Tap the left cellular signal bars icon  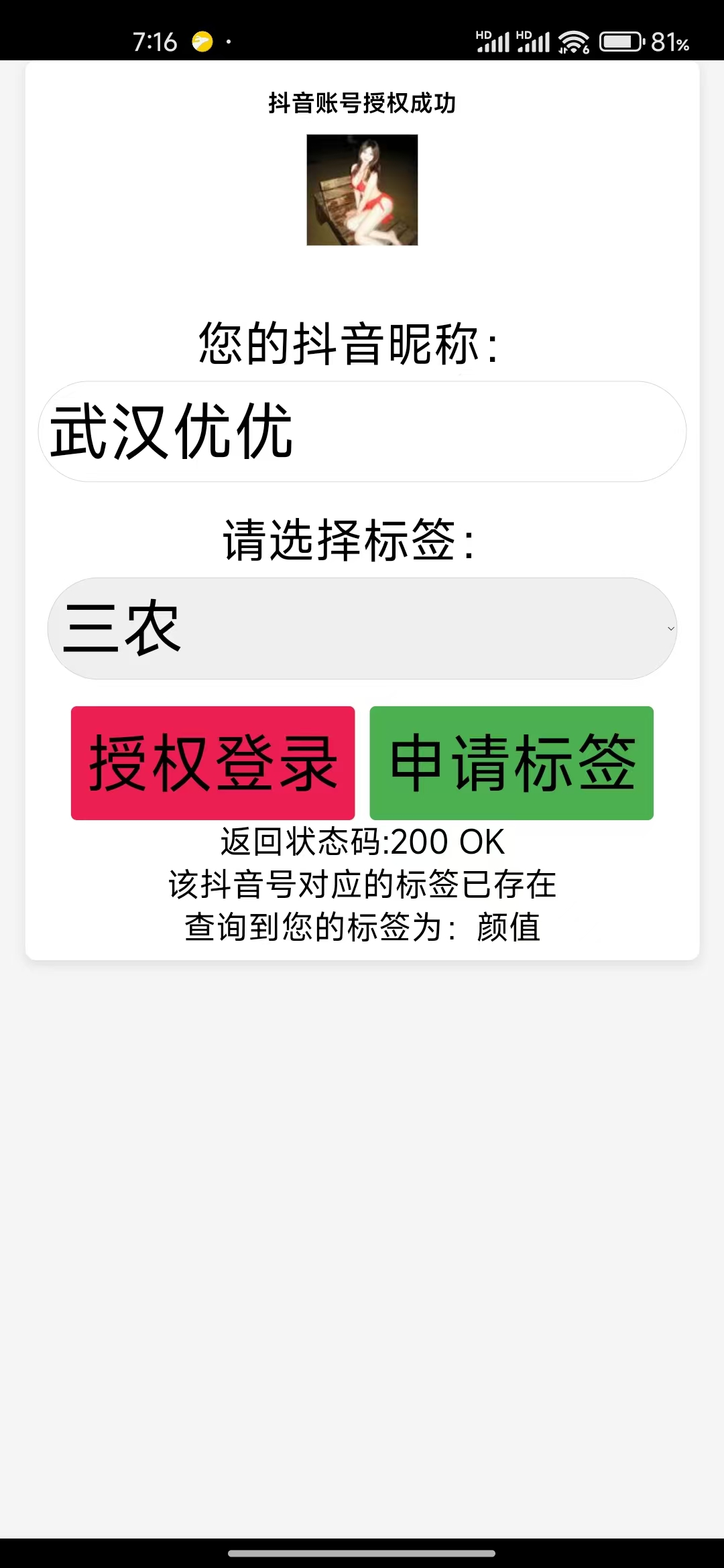494,44
